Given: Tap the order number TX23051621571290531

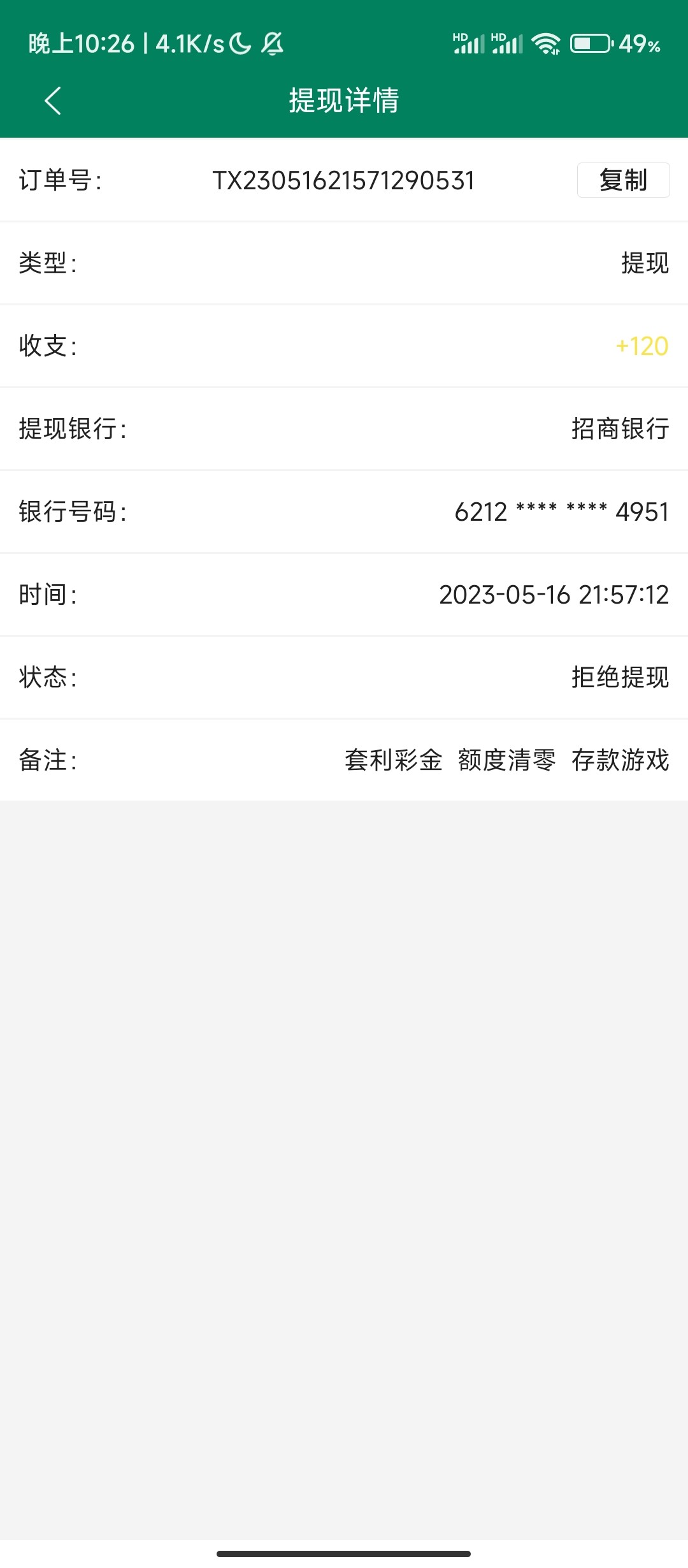Looking at the screenshot, I should point(343,181).
